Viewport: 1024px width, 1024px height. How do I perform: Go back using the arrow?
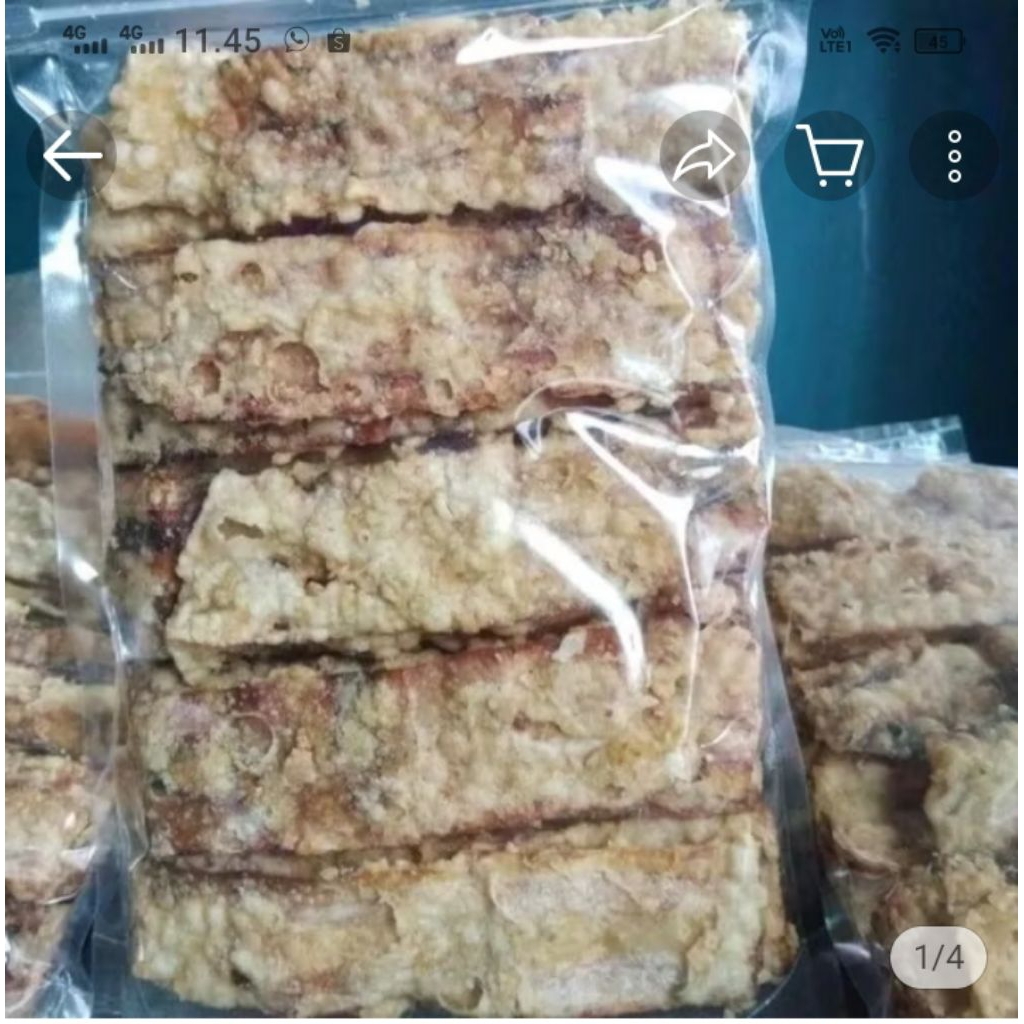tap(71, 155)
